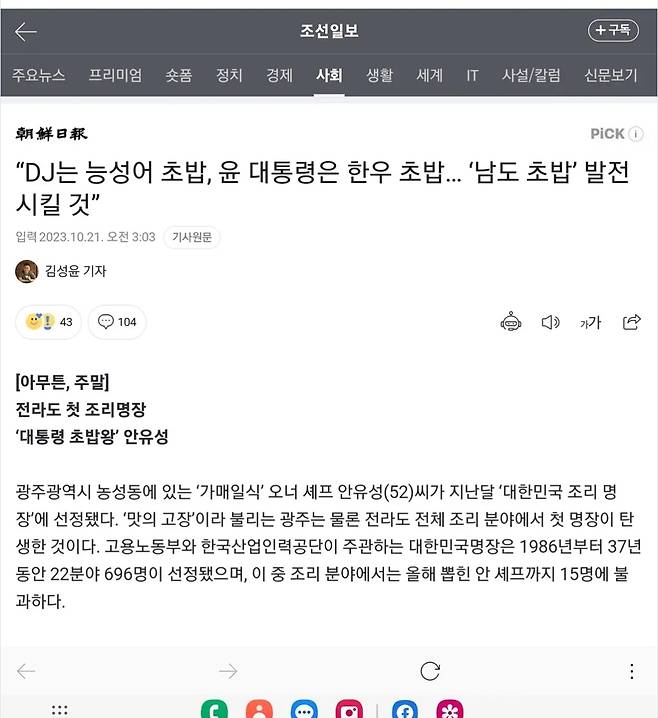This screenshot has width=658, height=718.
Task: Listen to the article with speaker icon
Action: [x=550, y=322]
